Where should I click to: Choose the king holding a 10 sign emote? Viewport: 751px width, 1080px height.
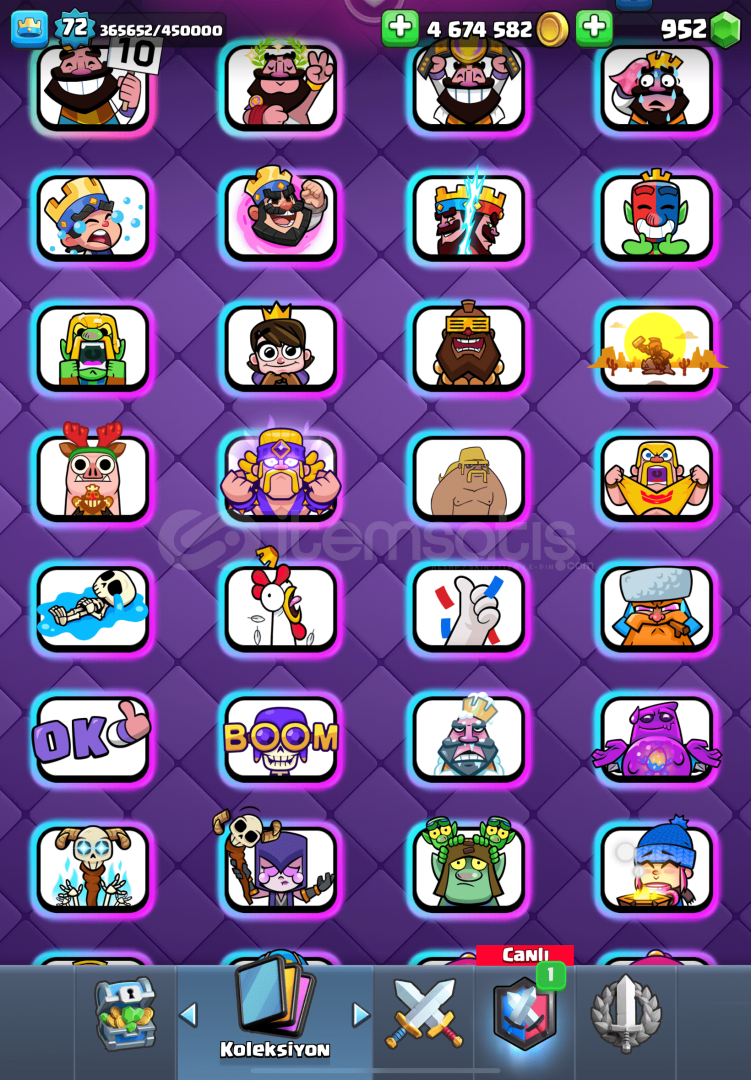point(92,87)
